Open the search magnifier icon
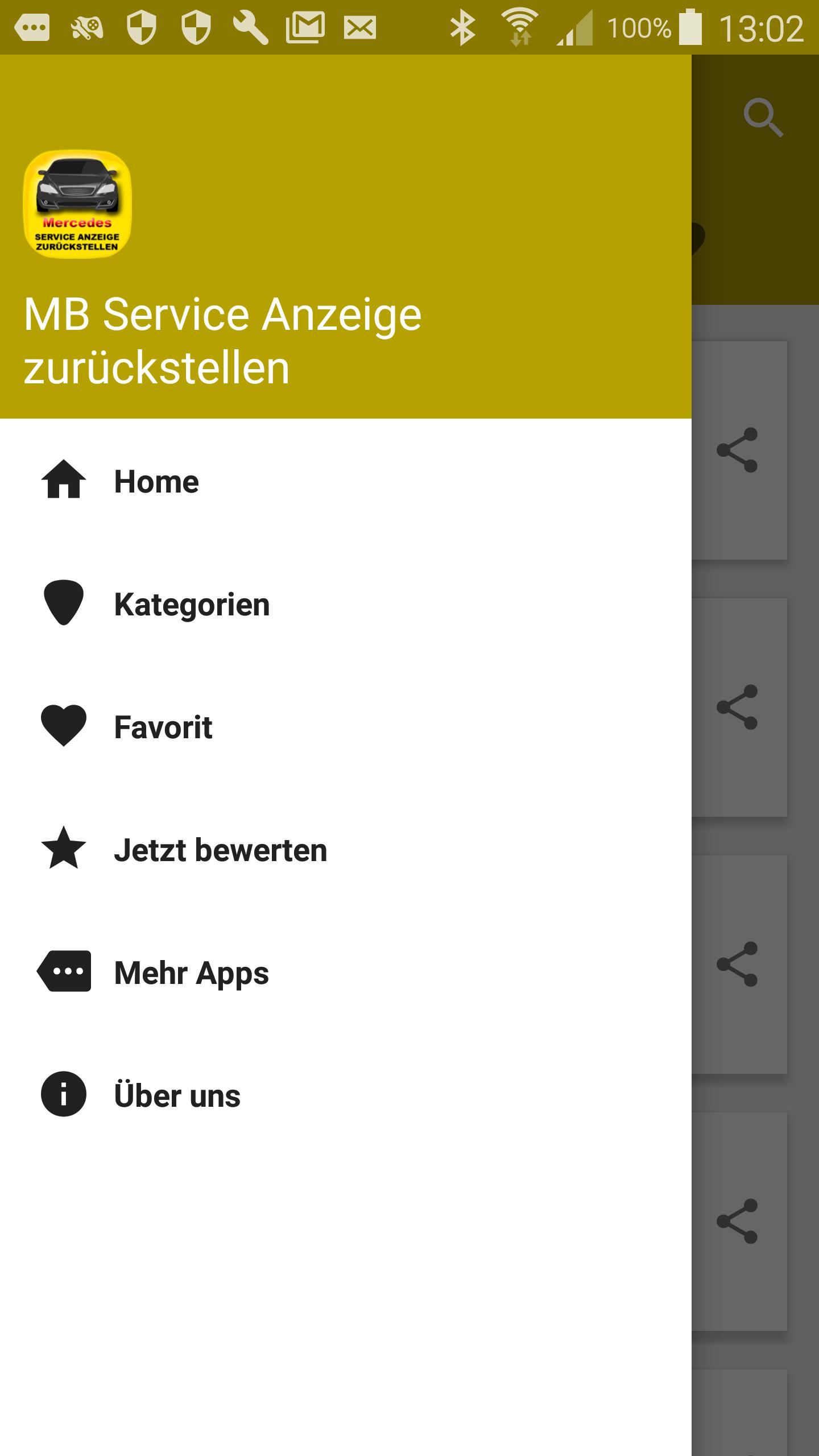The height and width of the screenshot is (1456, 819). tap(764, 118)
